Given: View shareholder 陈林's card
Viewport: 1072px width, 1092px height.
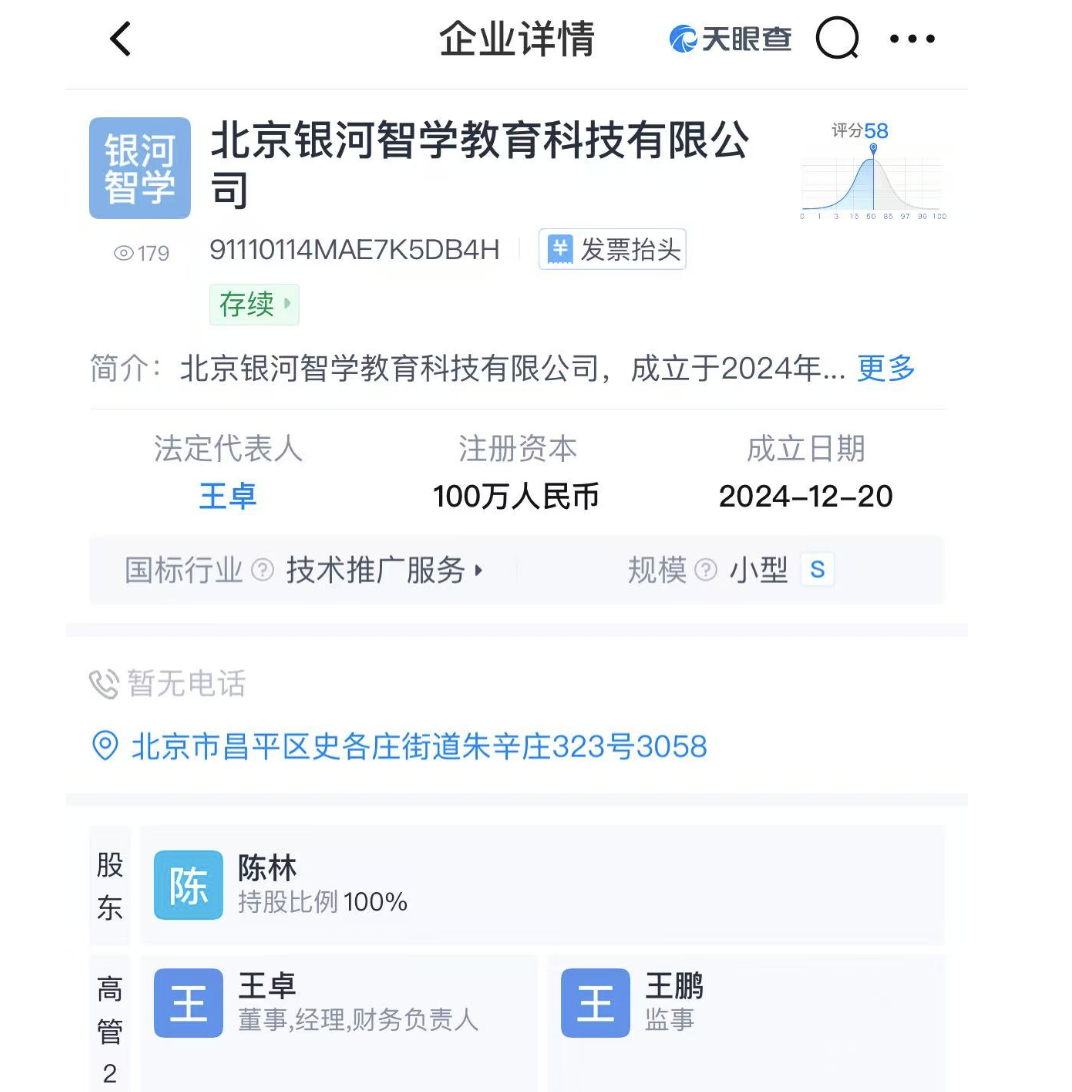Looking at the screenshot, I should click(541, 885).
